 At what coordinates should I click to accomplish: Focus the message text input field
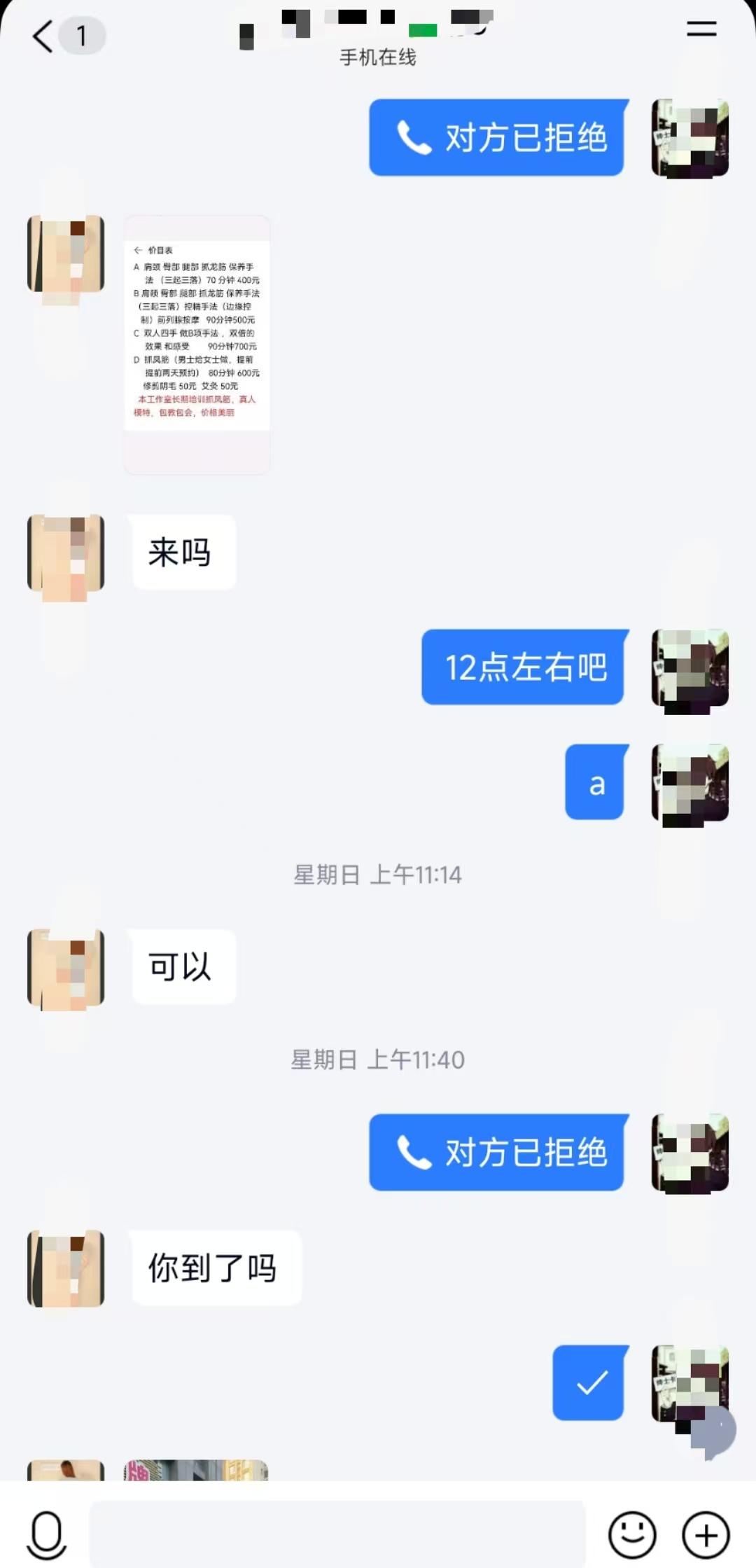tap(337, 1534)
